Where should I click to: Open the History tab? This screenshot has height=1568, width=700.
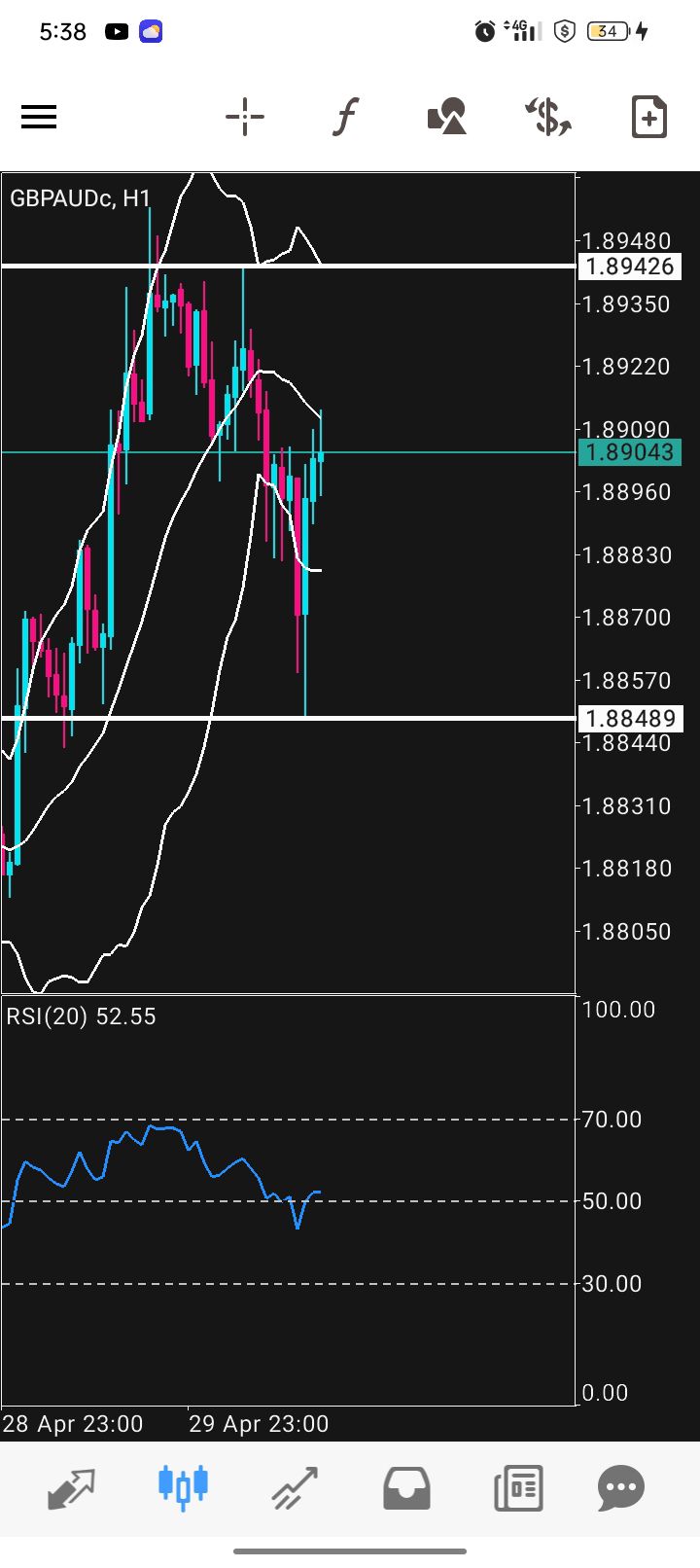pyautogui.click(x=406, y=1488)
